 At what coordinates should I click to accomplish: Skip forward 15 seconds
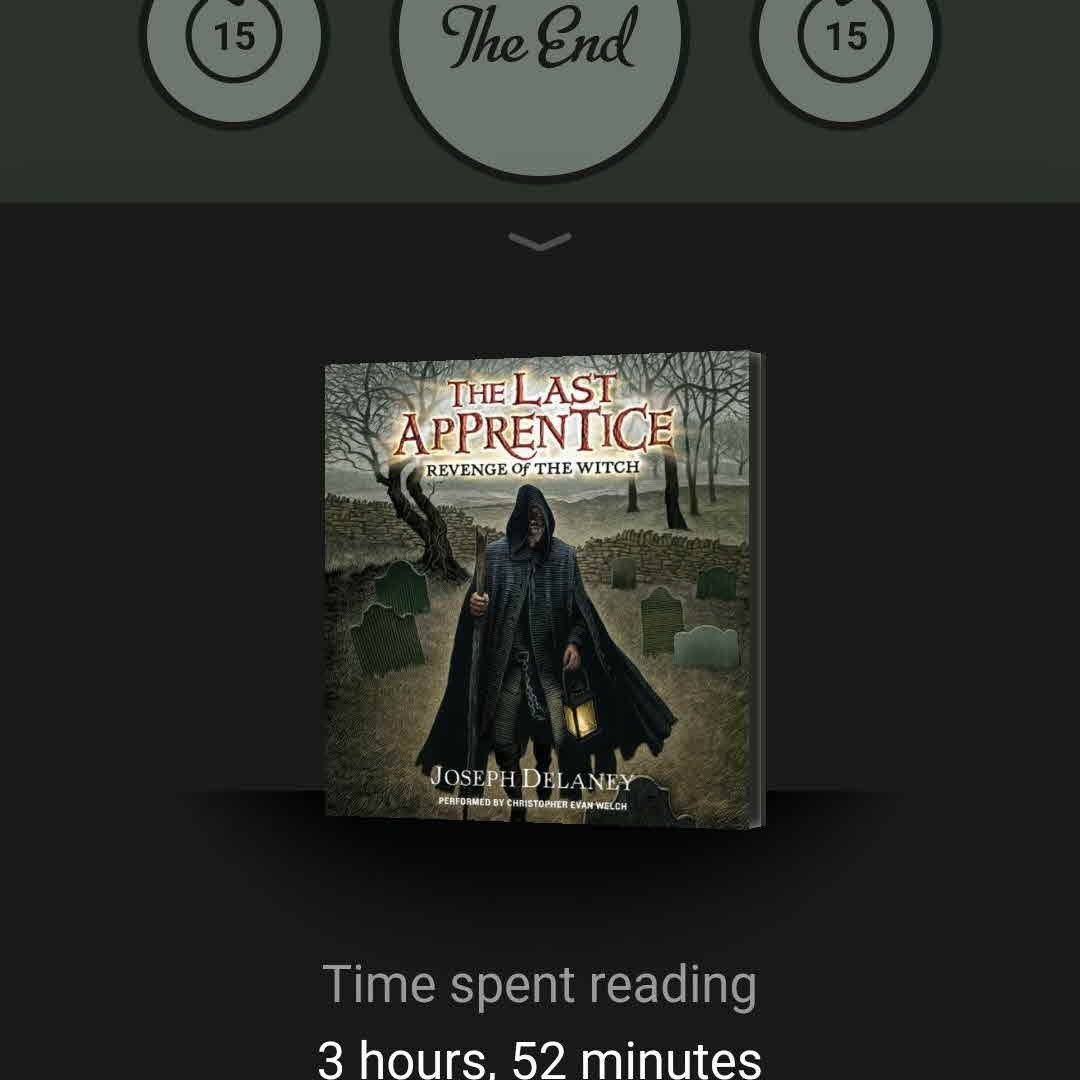coord(845,40)
